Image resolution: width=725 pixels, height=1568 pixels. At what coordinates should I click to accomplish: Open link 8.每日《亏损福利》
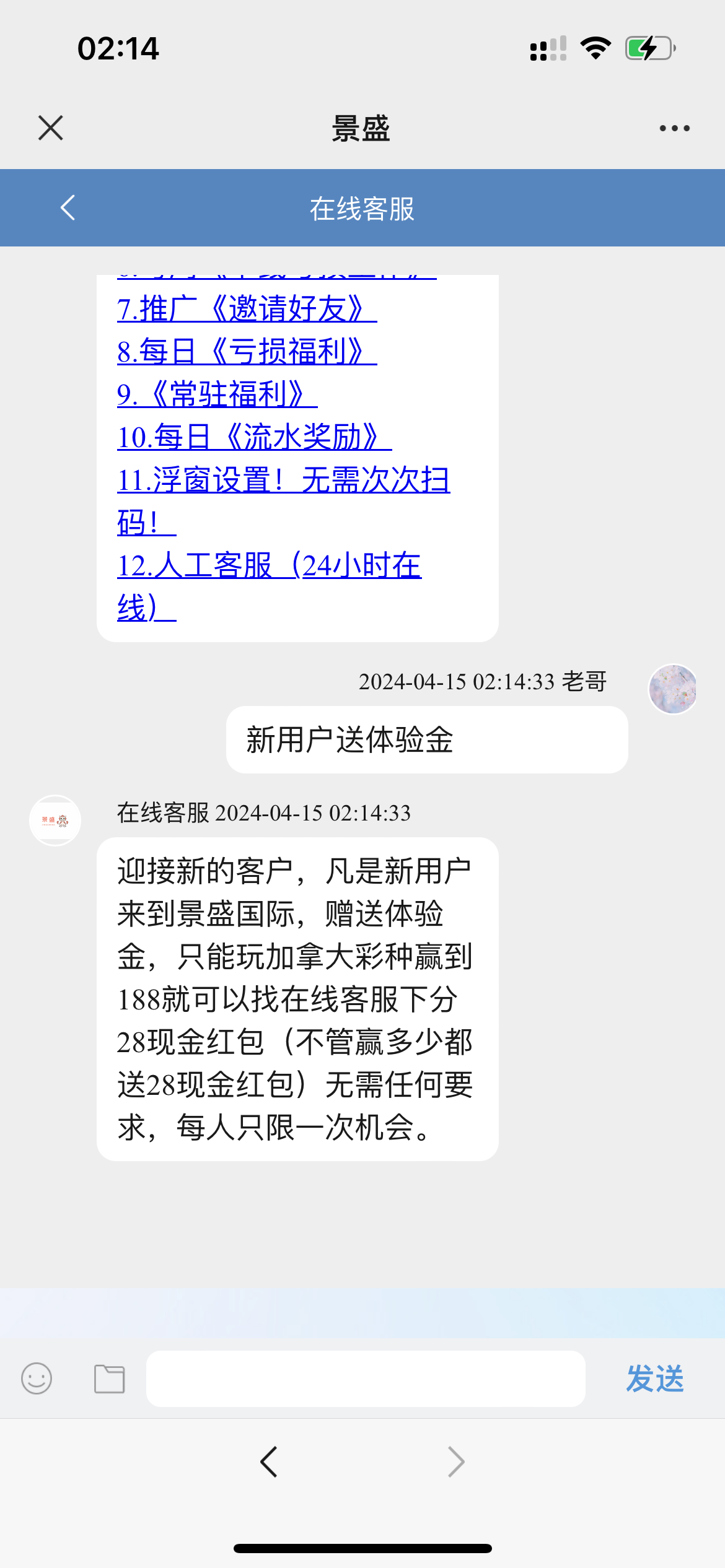247,352
